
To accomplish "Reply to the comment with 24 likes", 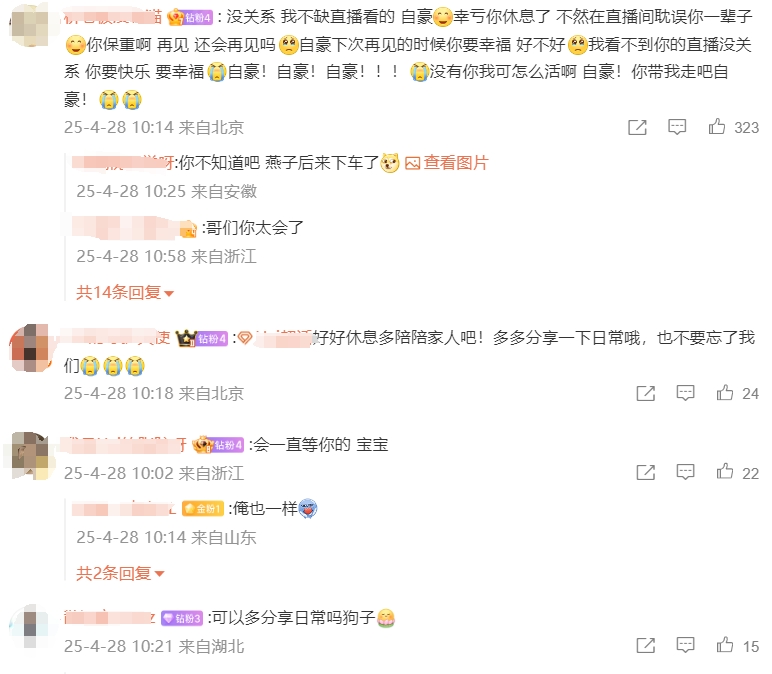I will click(685, 393).
